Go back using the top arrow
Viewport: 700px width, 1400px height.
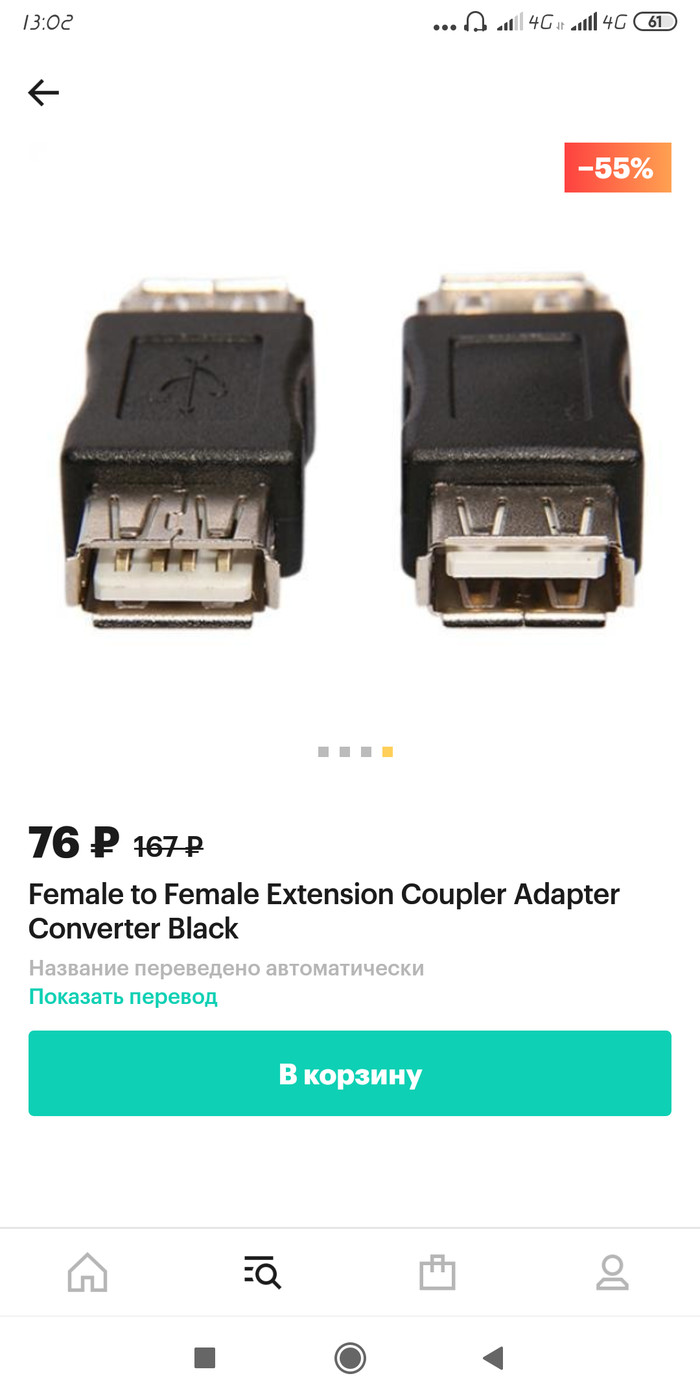coord(43,93)
